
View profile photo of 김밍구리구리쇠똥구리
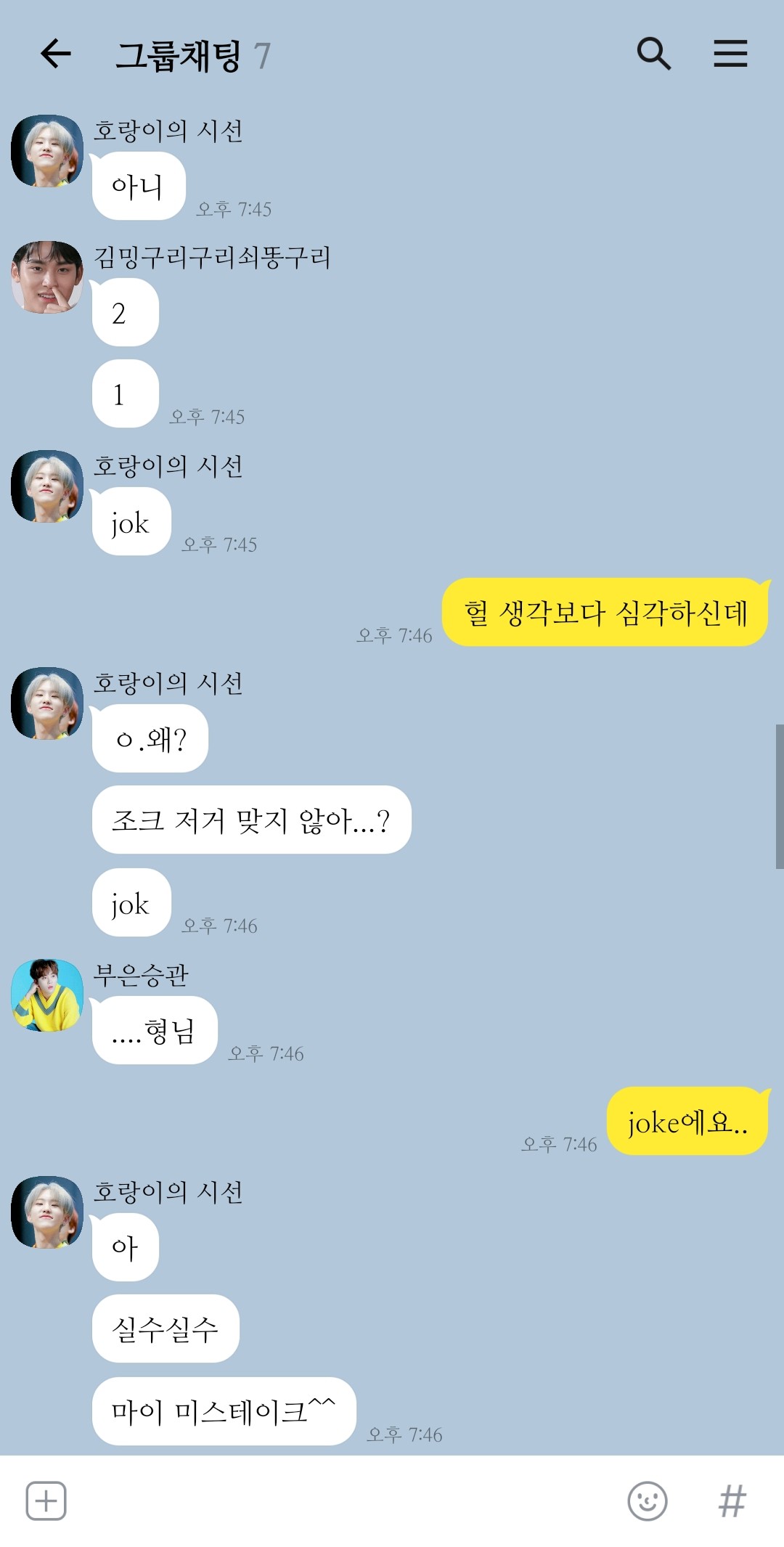[x=47, y=277]
